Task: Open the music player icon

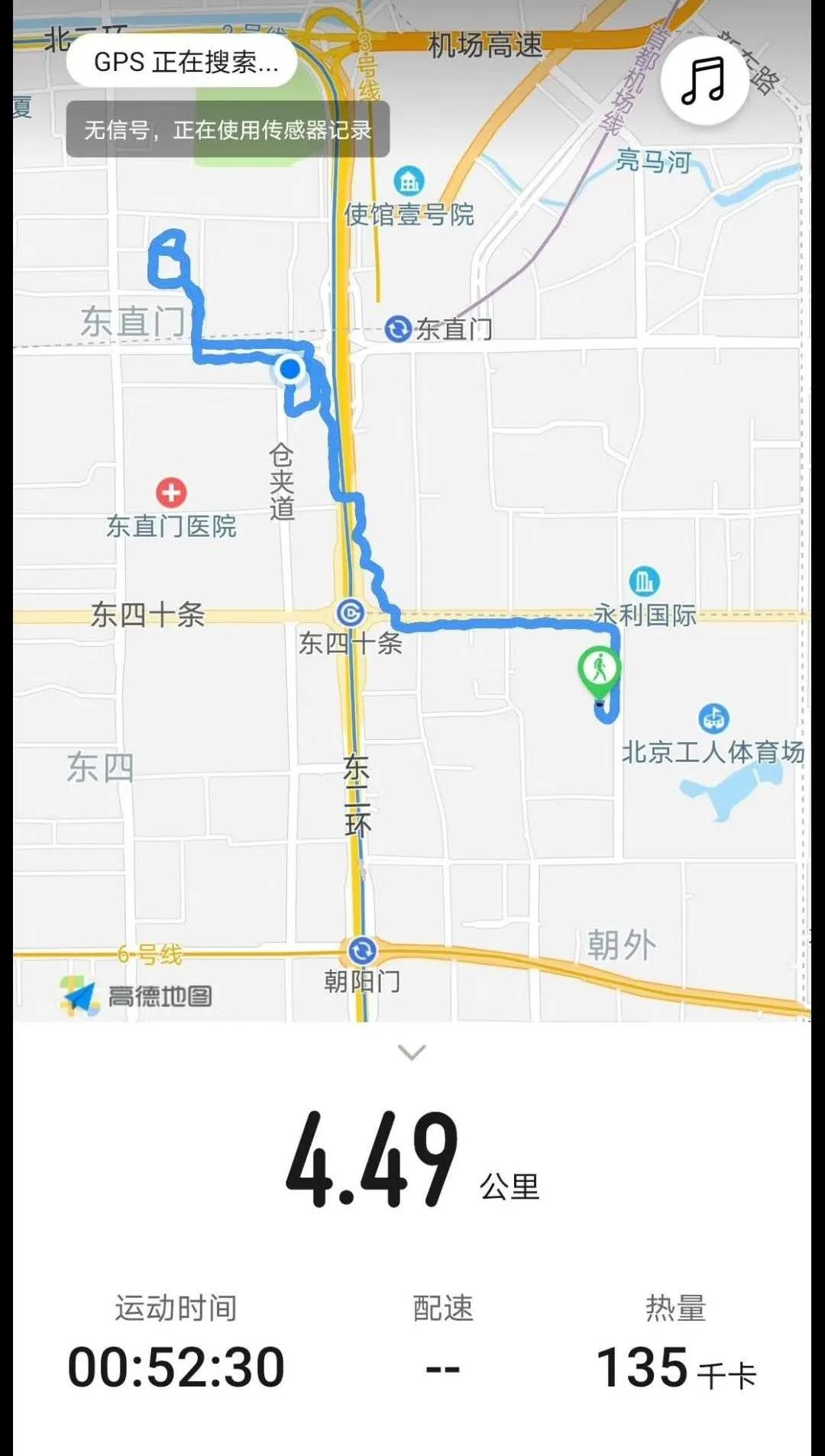Action: click(704, 81)
